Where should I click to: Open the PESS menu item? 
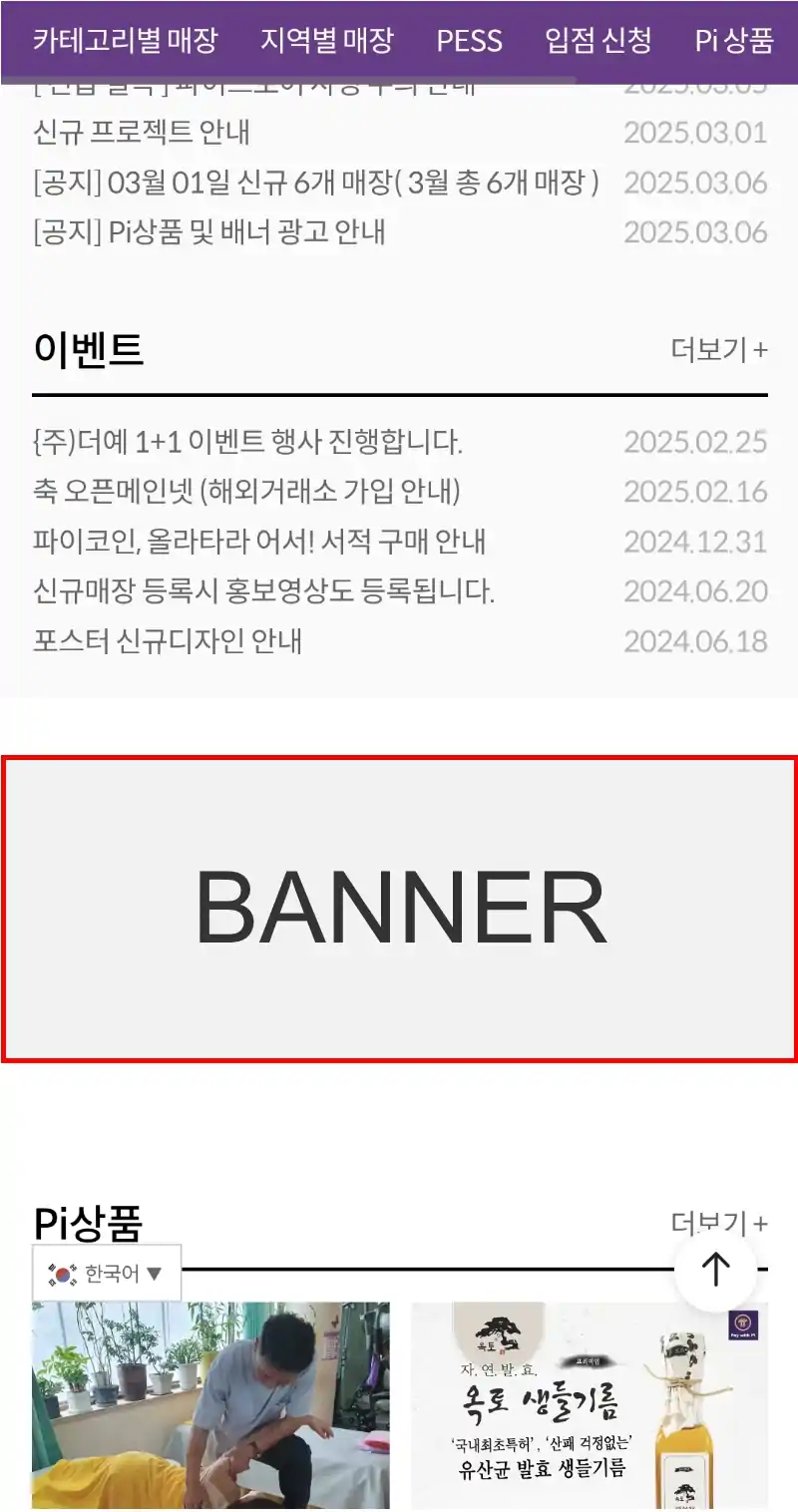[x=470, y=41]
